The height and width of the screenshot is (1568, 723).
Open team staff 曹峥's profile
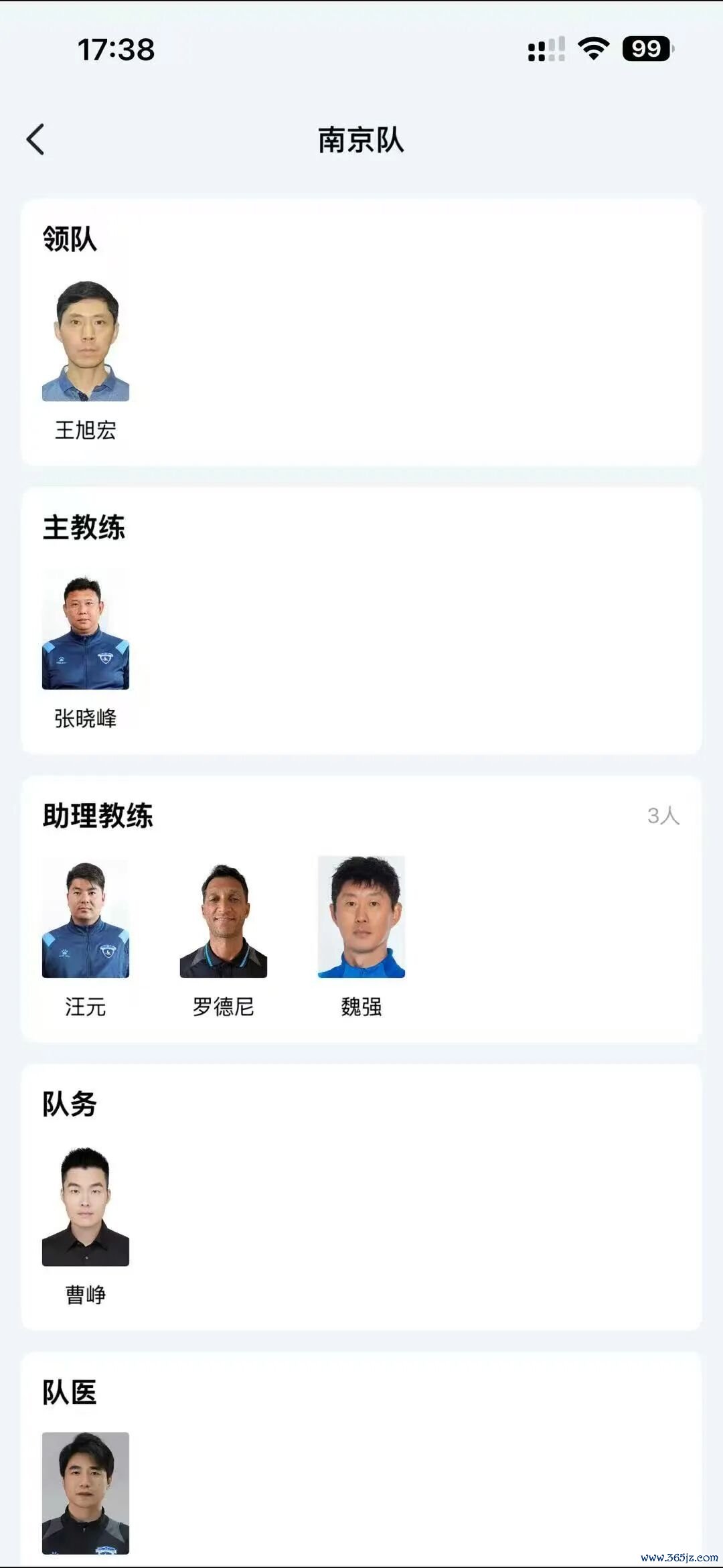86,1206
